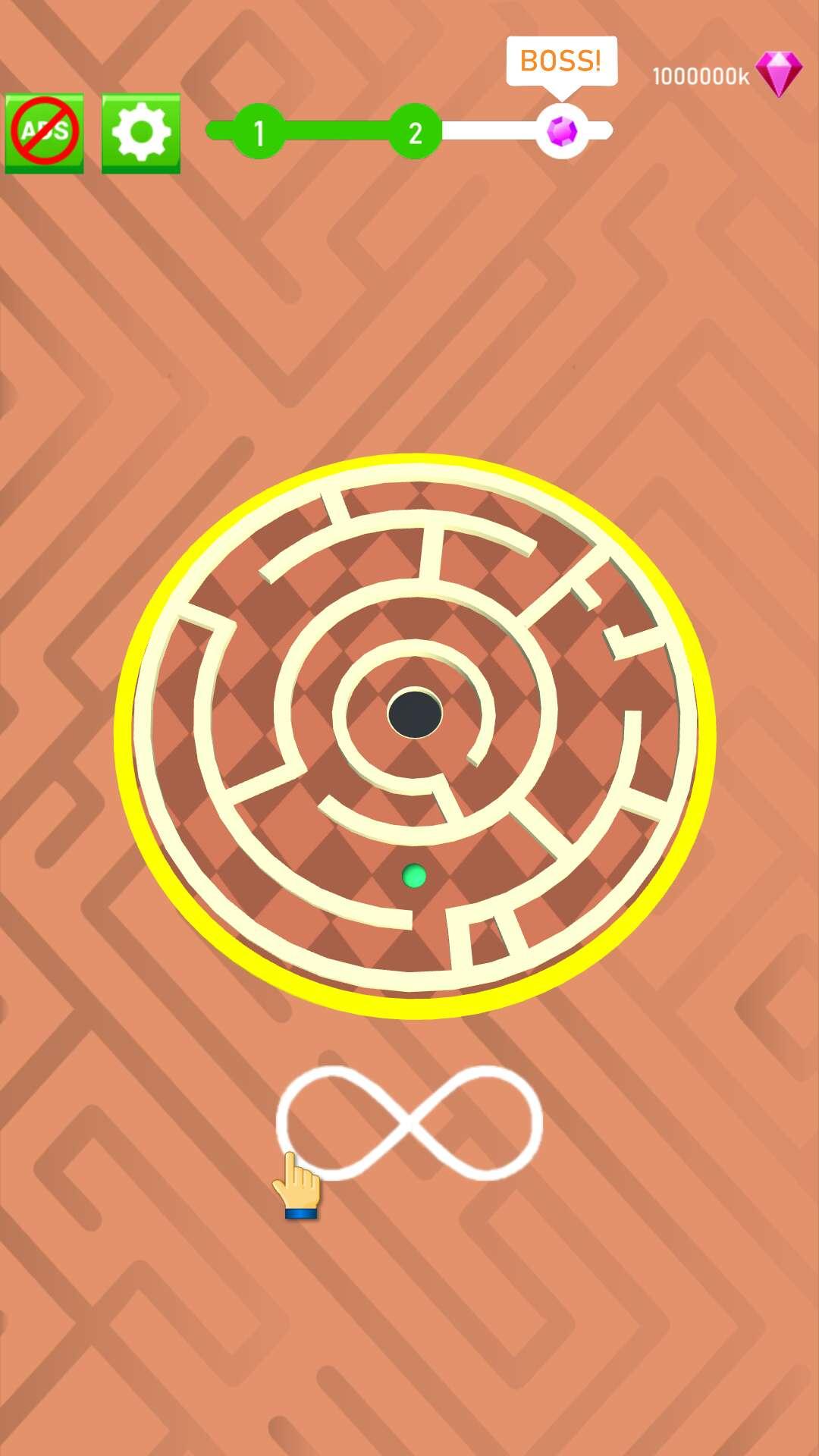Tap the pink gem currency icon
The height and width of the screenshot is (1456, 819).
tap(779, 74)
